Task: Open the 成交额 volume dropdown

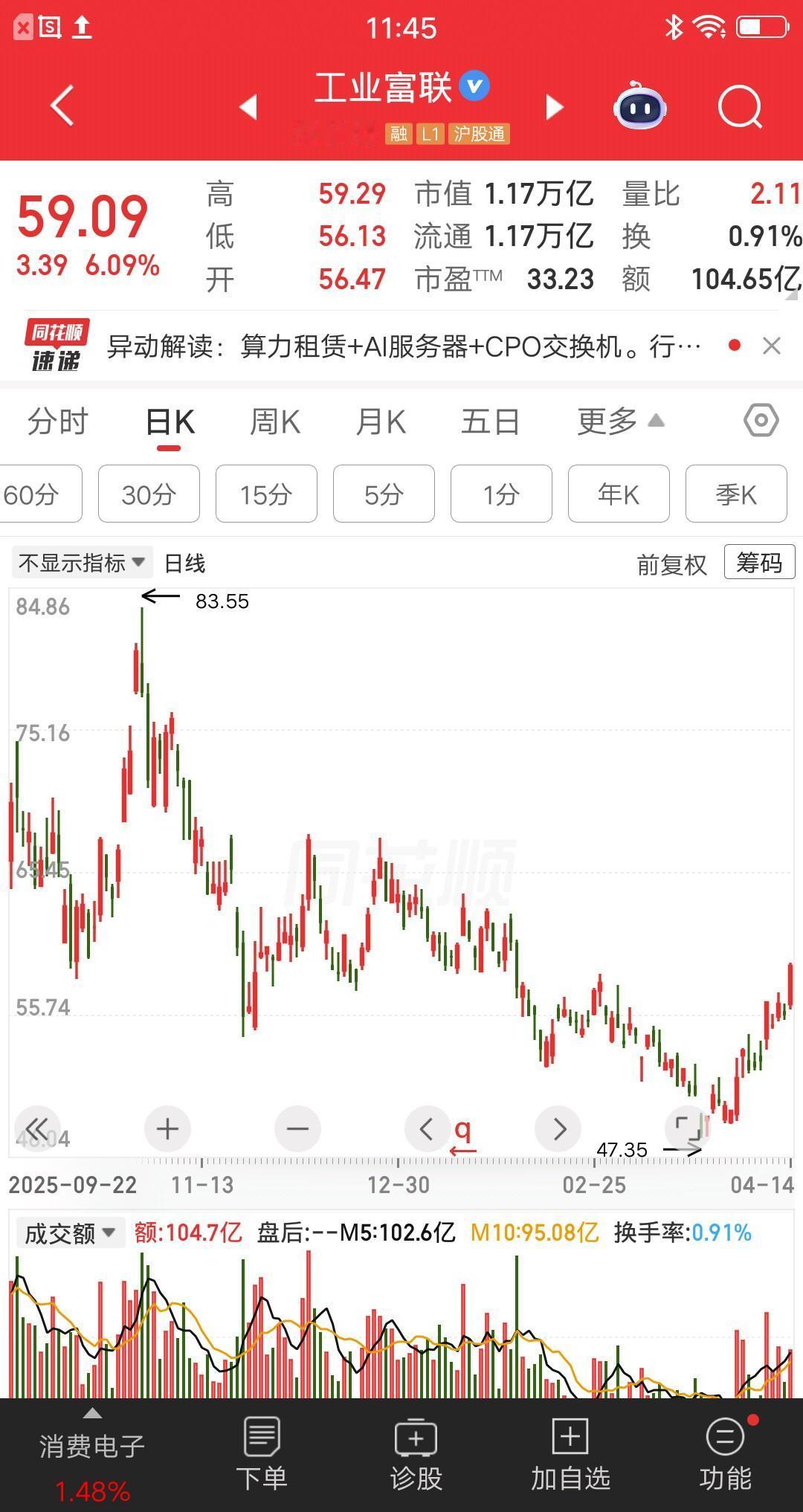Action: pyautogui.click(x=69, y=1232)
